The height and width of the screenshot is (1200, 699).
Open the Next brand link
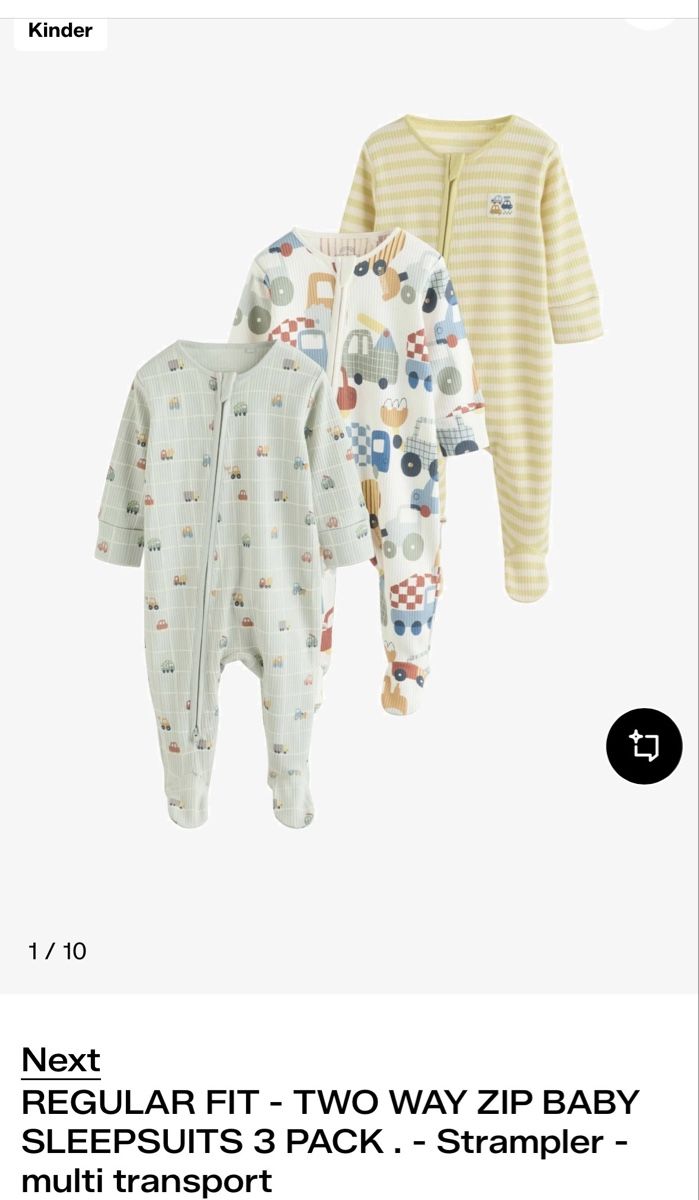(x=61, y=1059)
